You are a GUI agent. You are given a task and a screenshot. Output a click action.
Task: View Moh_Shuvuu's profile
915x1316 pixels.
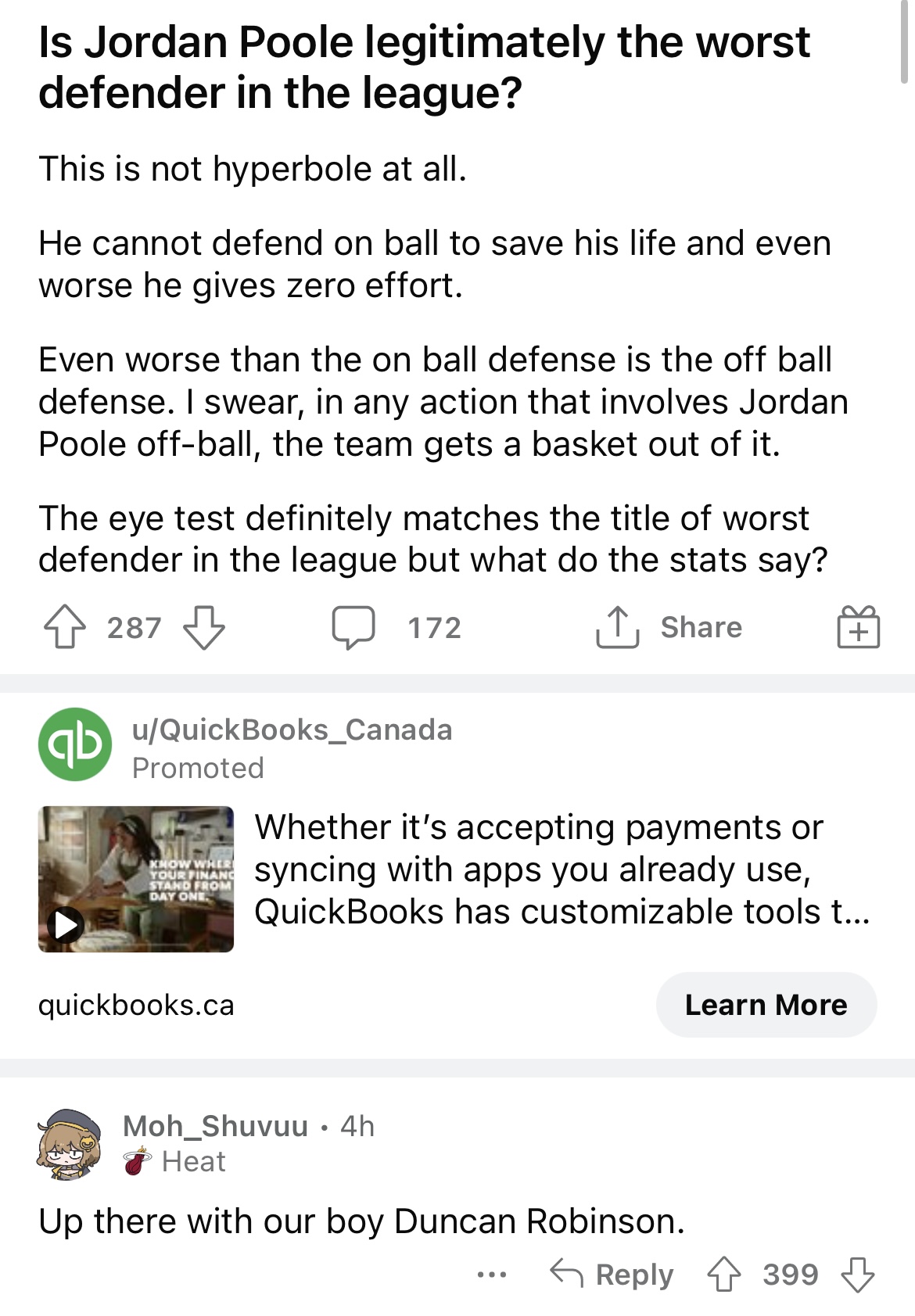(215, 1126)
